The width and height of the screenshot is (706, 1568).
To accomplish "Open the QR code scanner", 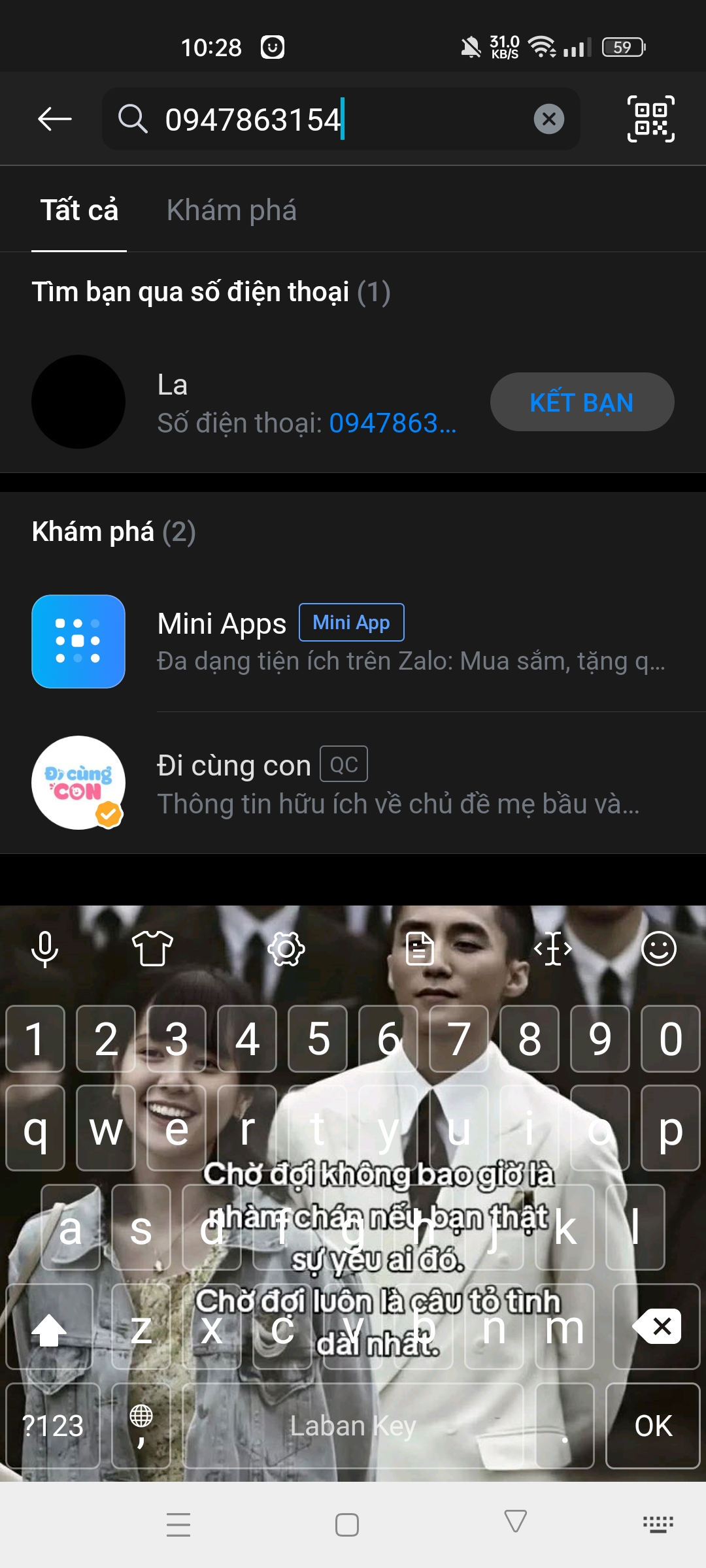I will point(650,119).
